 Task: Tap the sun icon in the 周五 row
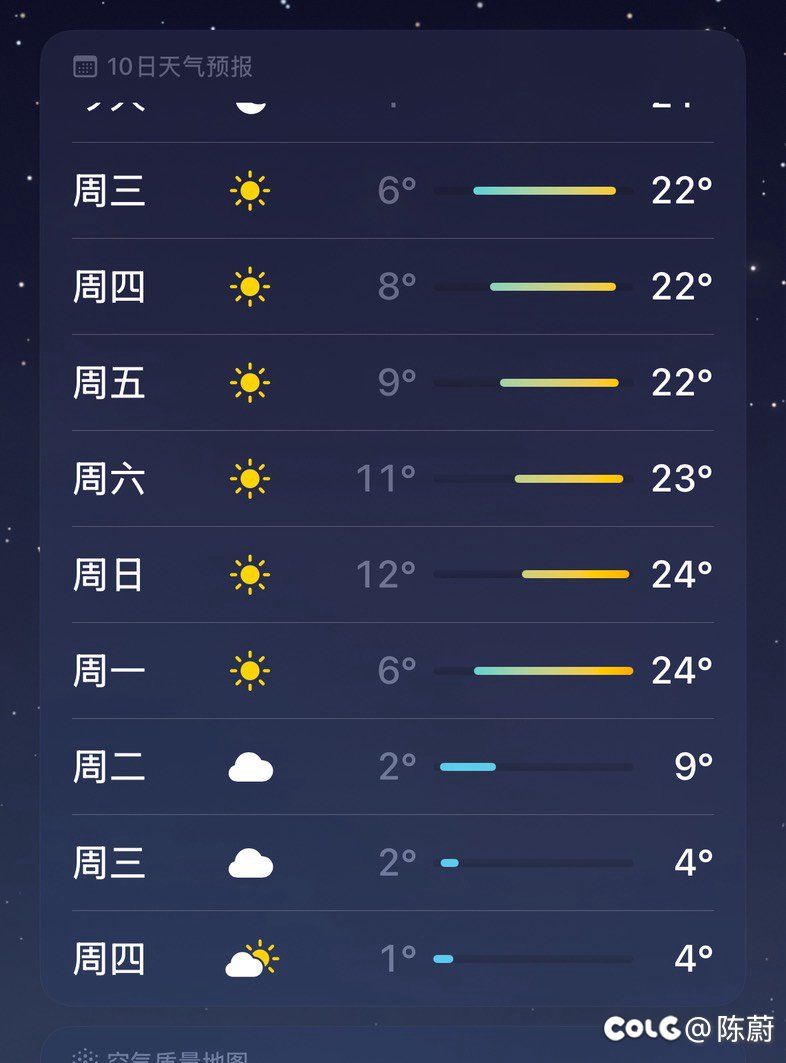(x=249, y=382)
